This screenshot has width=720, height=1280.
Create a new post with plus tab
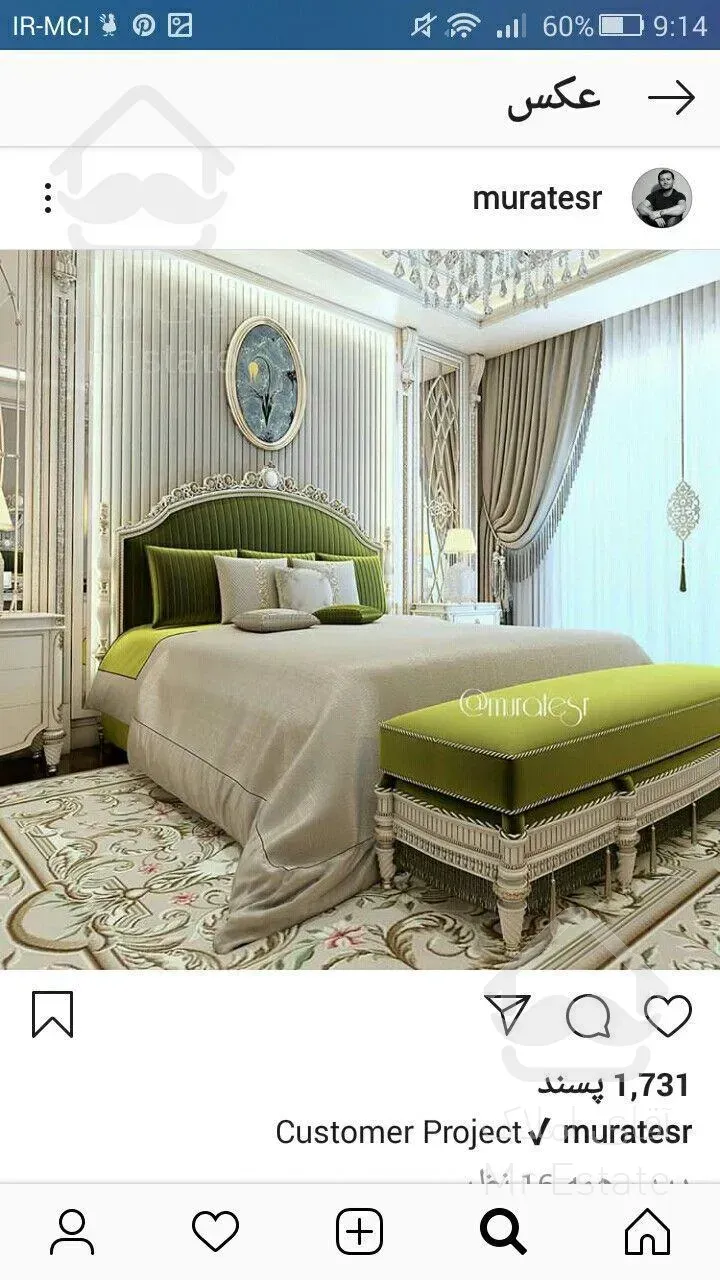[359, 1231]
